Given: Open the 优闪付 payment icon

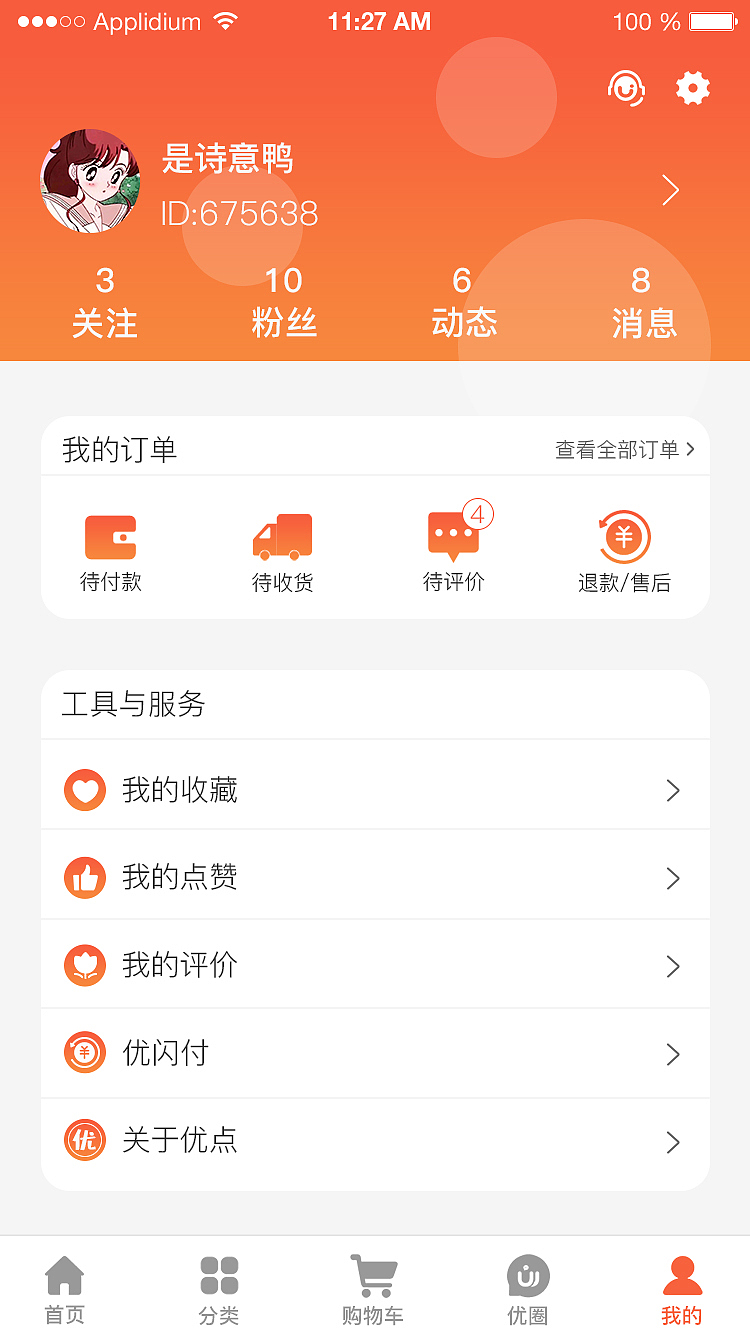Looking at the screenshot, I should pos(85,1053).
